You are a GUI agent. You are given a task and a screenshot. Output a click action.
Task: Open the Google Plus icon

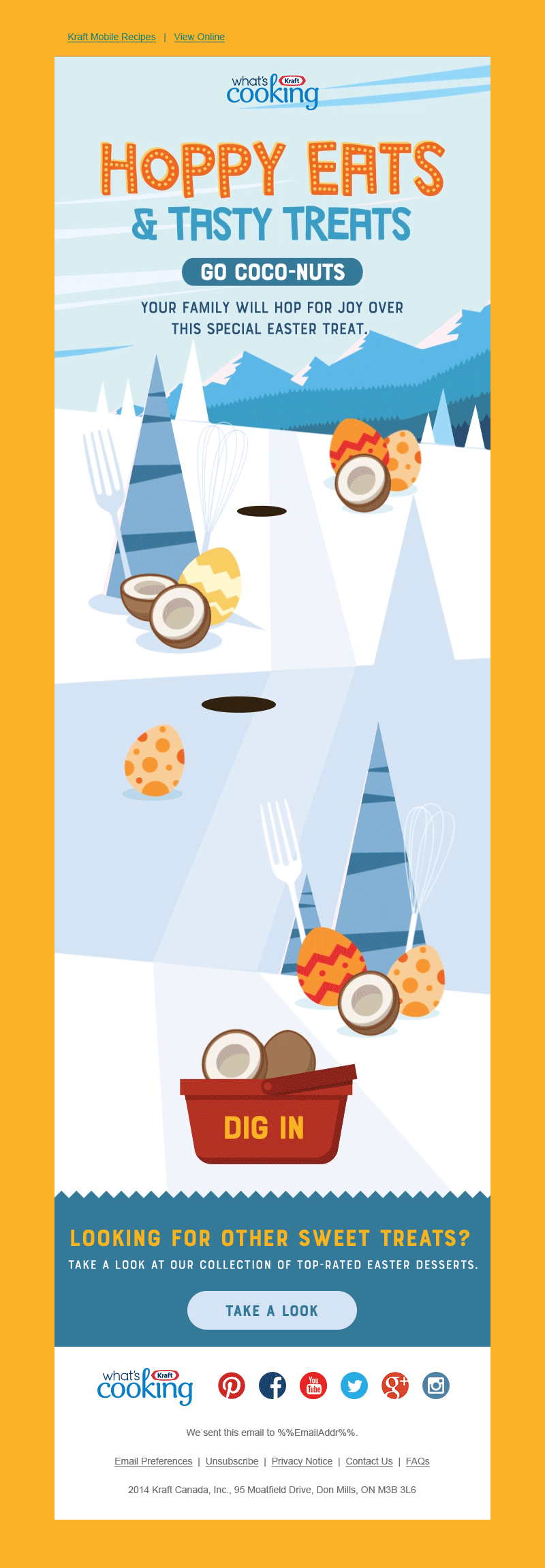click(395, 1386)
